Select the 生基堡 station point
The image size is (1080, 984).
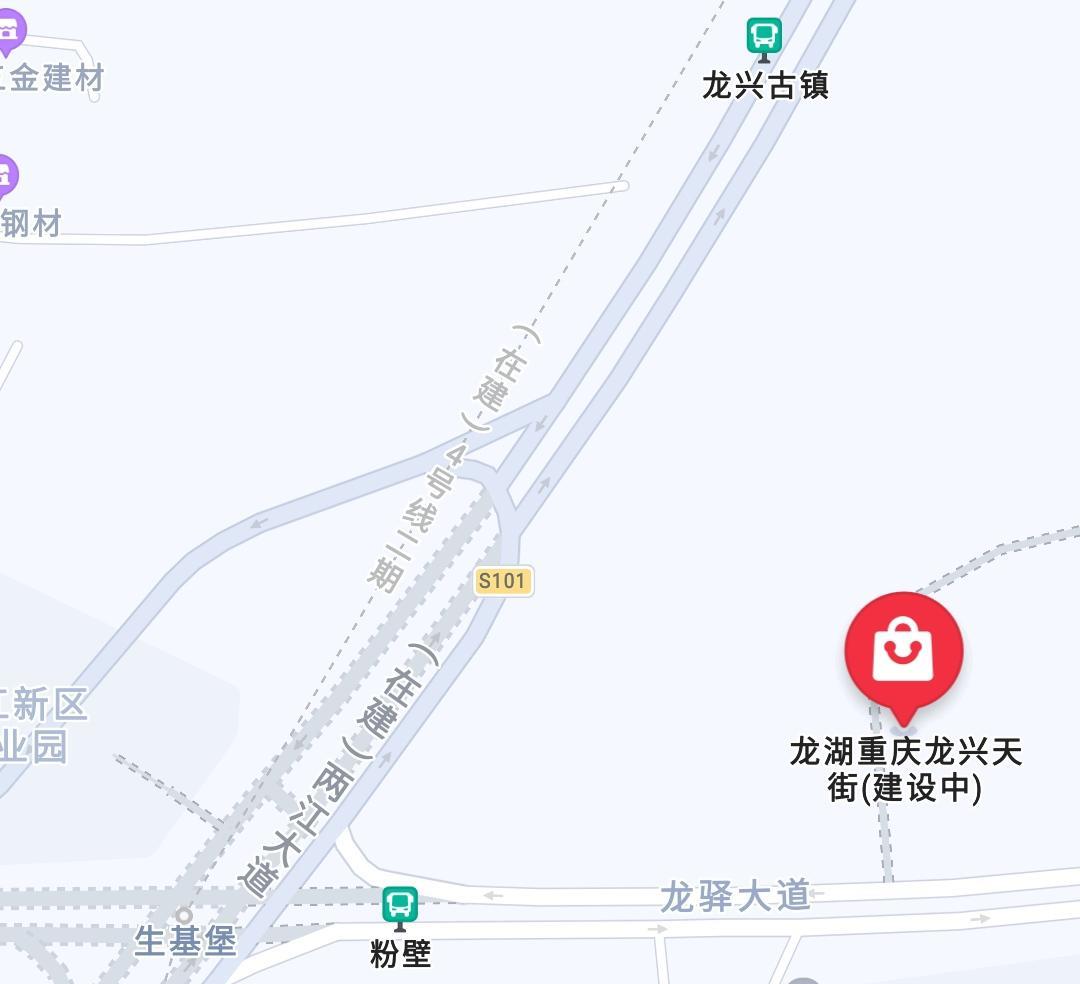point(183,914)
